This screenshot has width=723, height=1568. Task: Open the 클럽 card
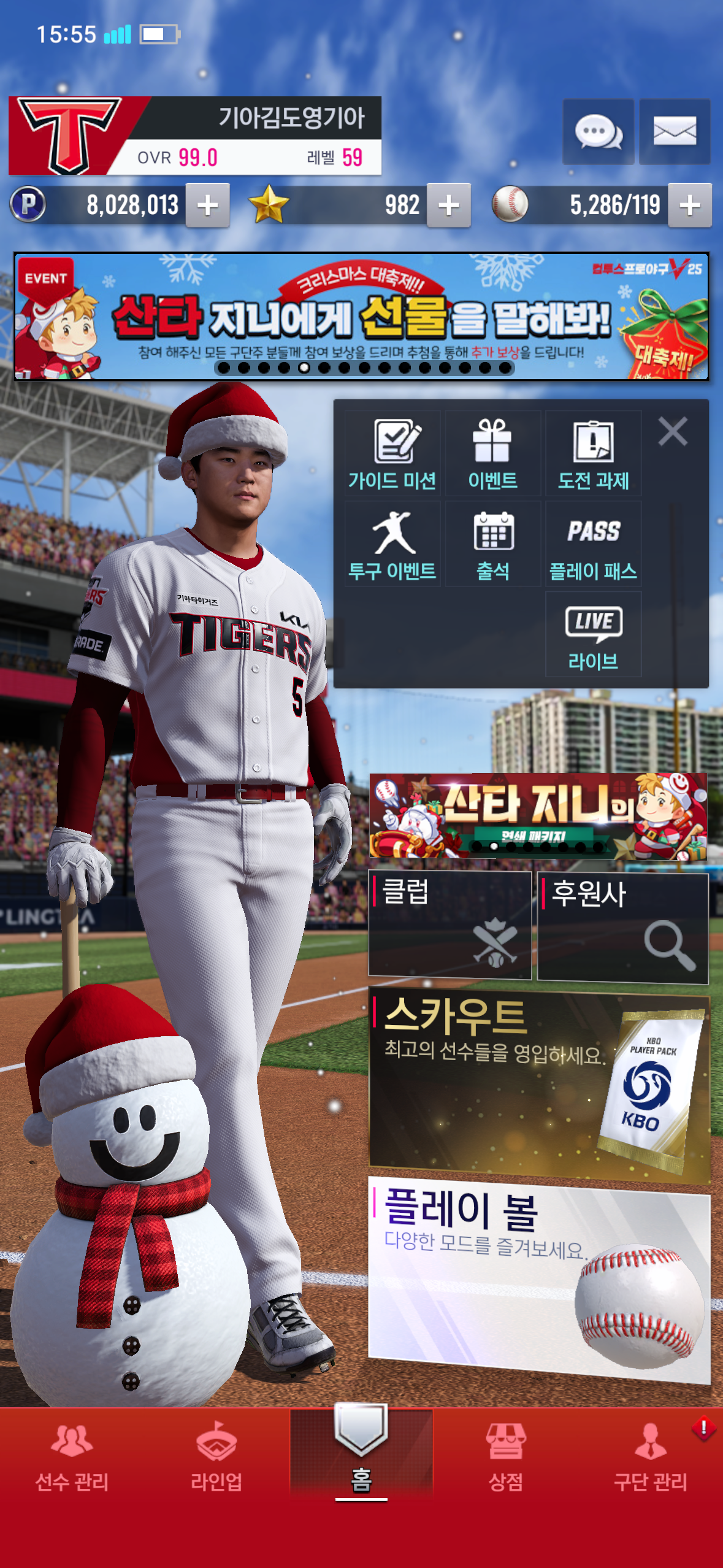449,924
